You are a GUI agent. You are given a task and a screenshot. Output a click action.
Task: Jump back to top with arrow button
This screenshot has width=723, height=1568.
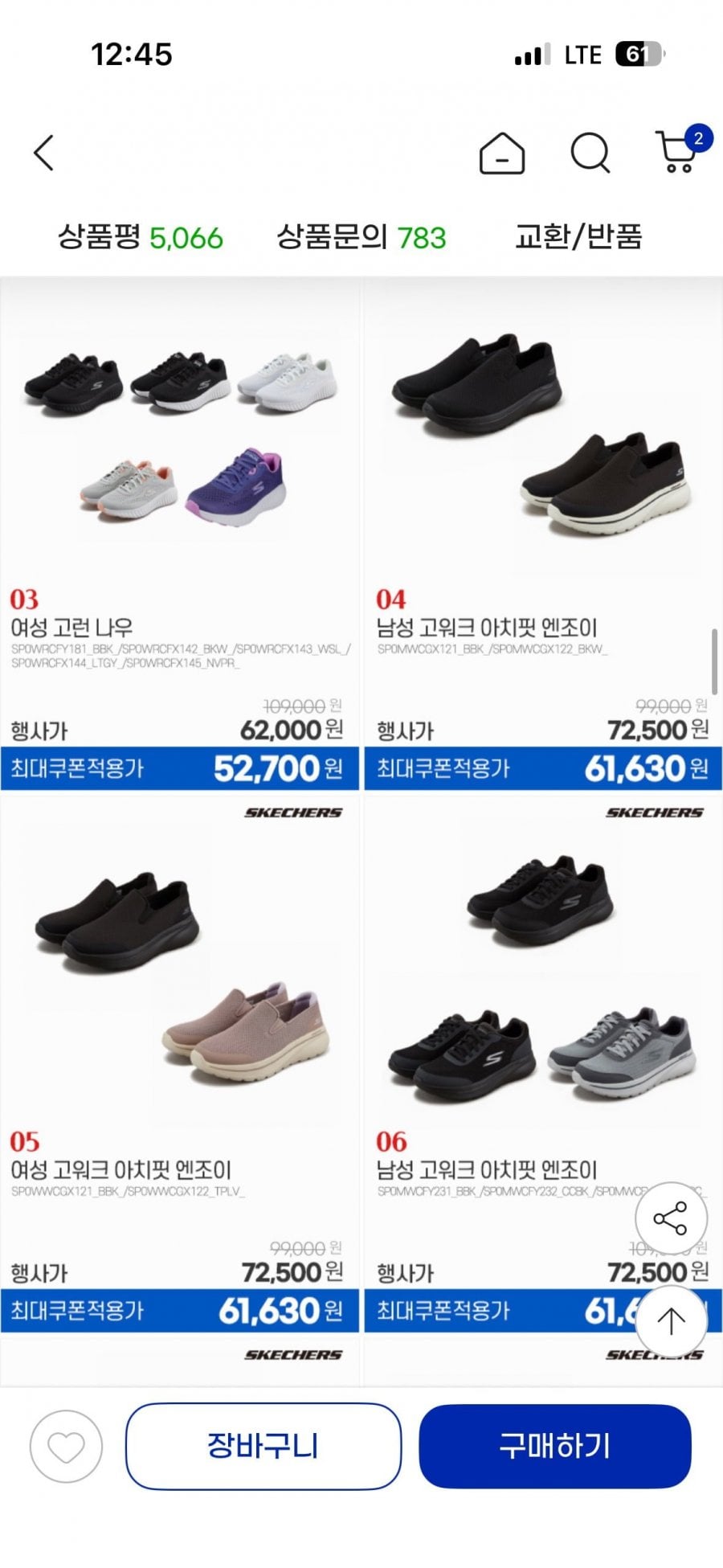[x=671, y=1321]
